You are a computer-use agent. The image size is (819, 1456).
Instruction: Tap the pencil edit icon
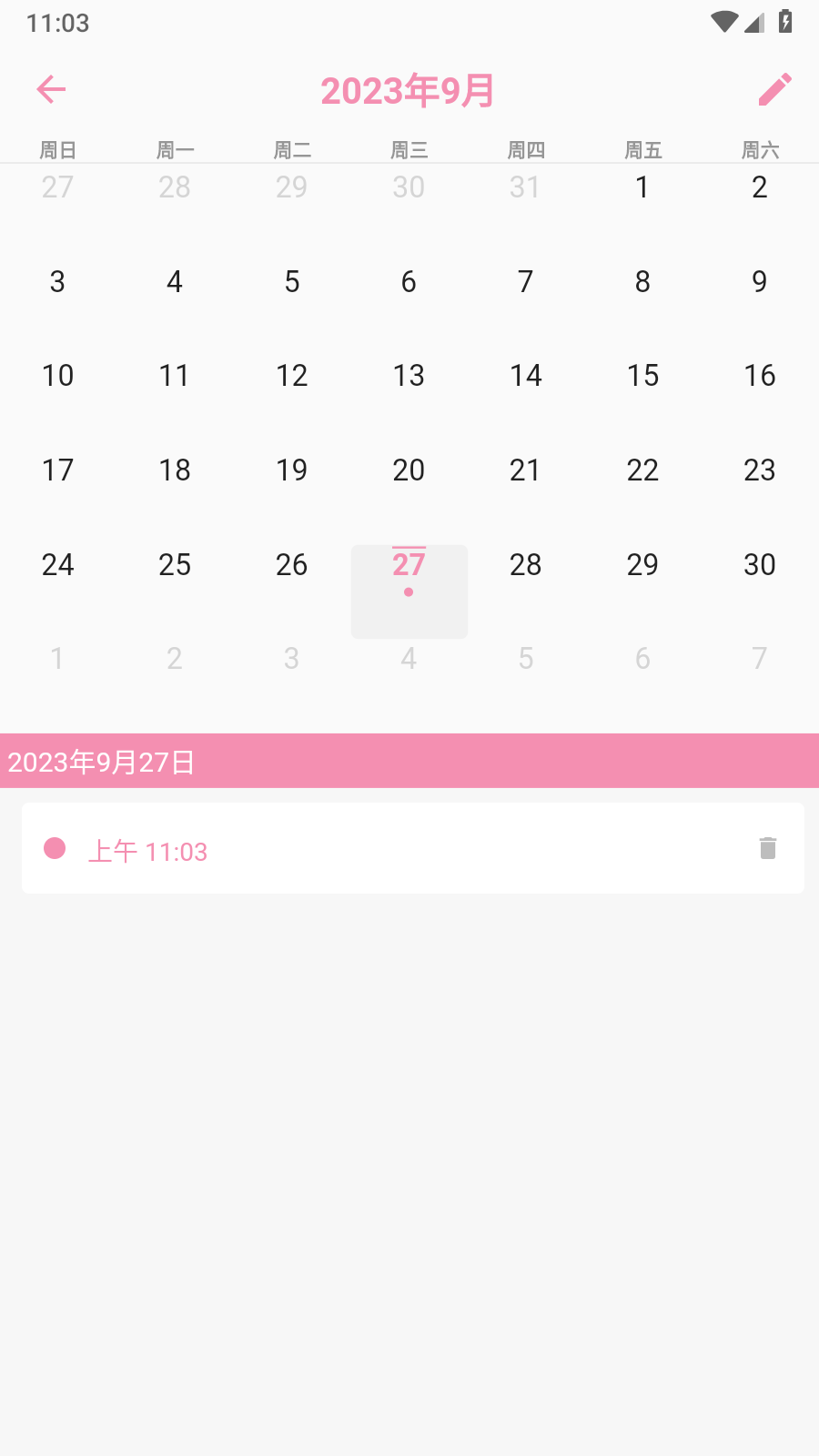[x=774, y=89]
